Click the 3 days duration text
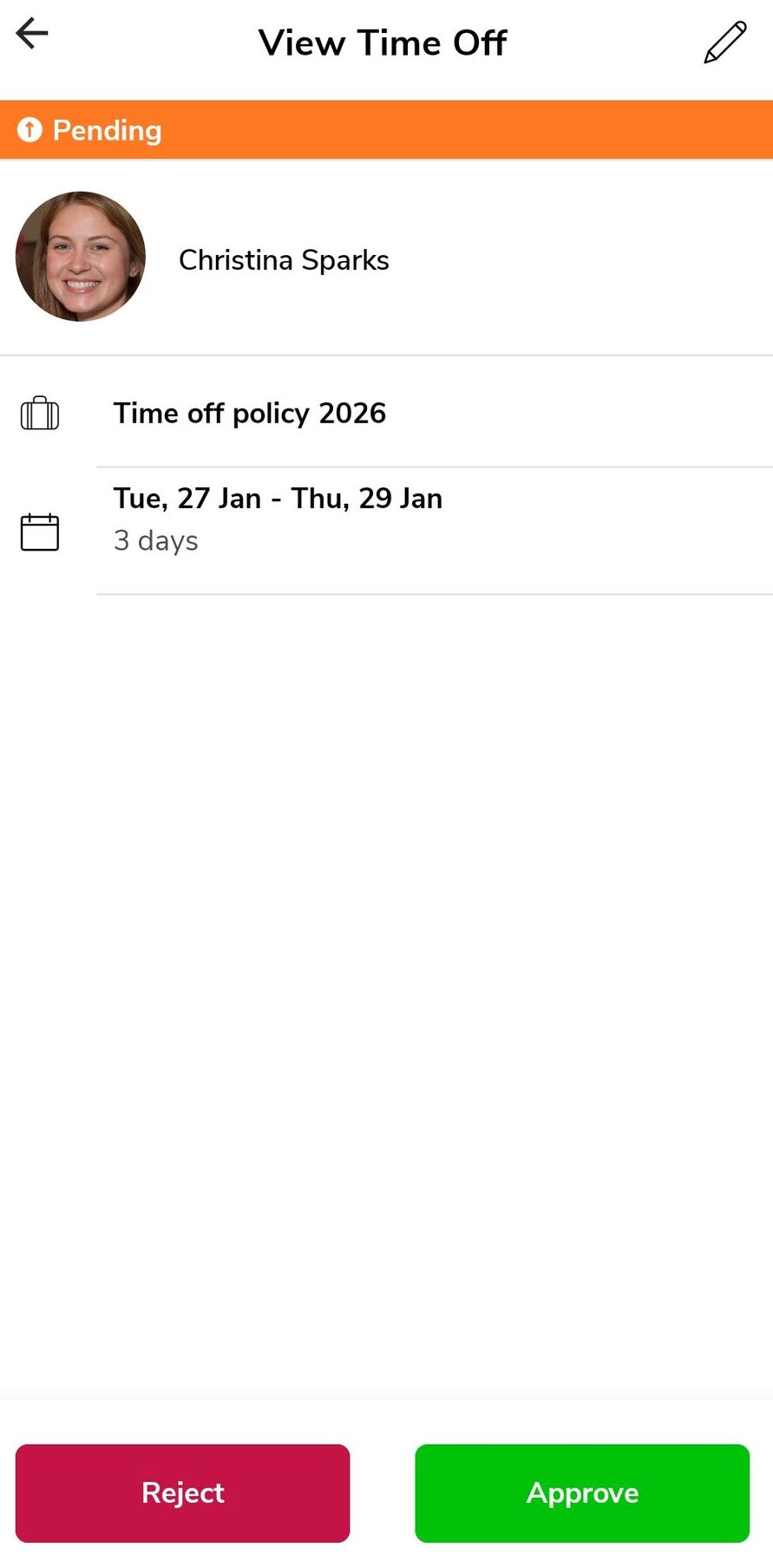773x1568 pixels. click(156, 539)
